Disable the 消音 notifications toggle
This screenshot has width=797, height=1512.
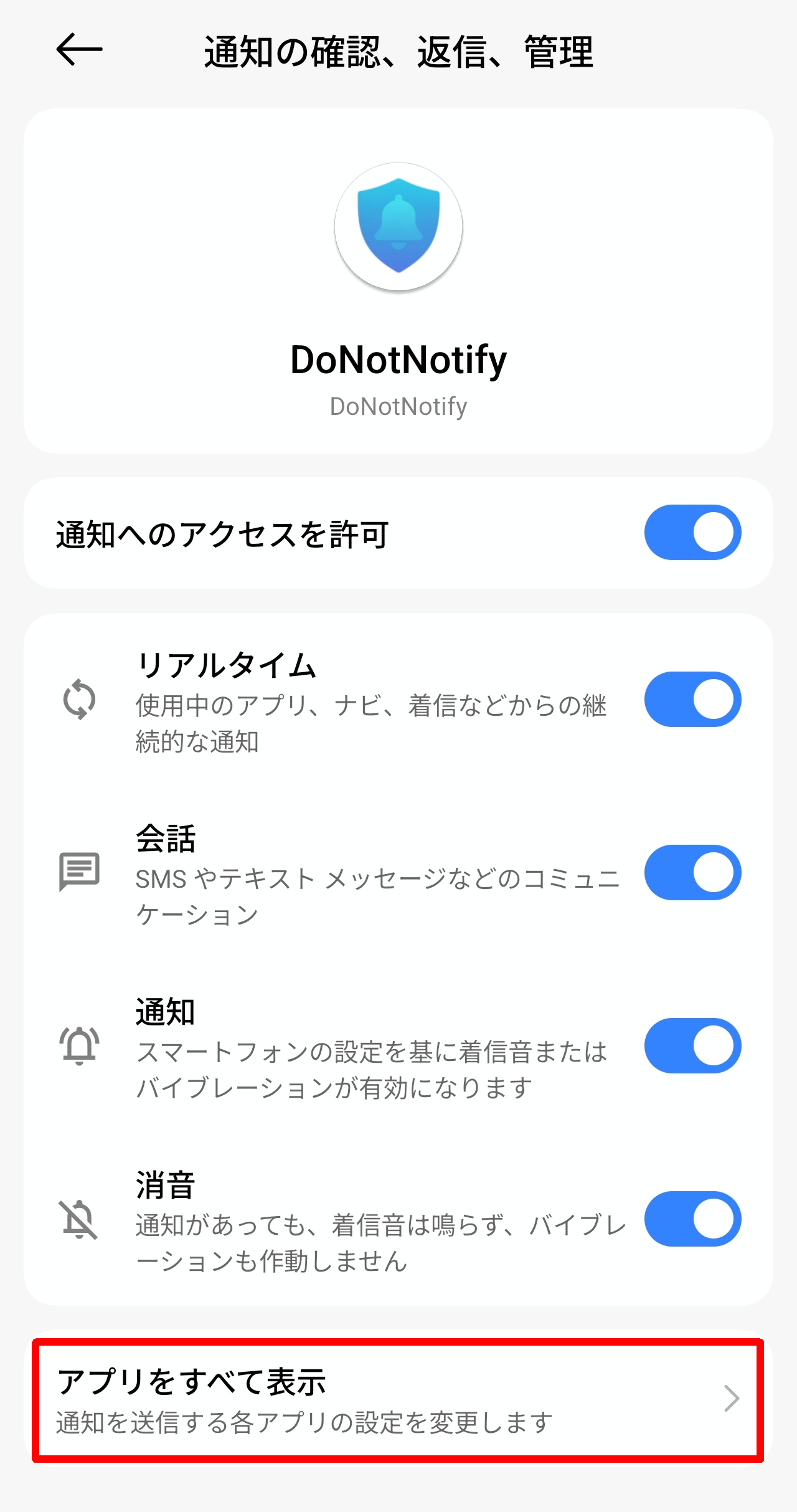692,1219
